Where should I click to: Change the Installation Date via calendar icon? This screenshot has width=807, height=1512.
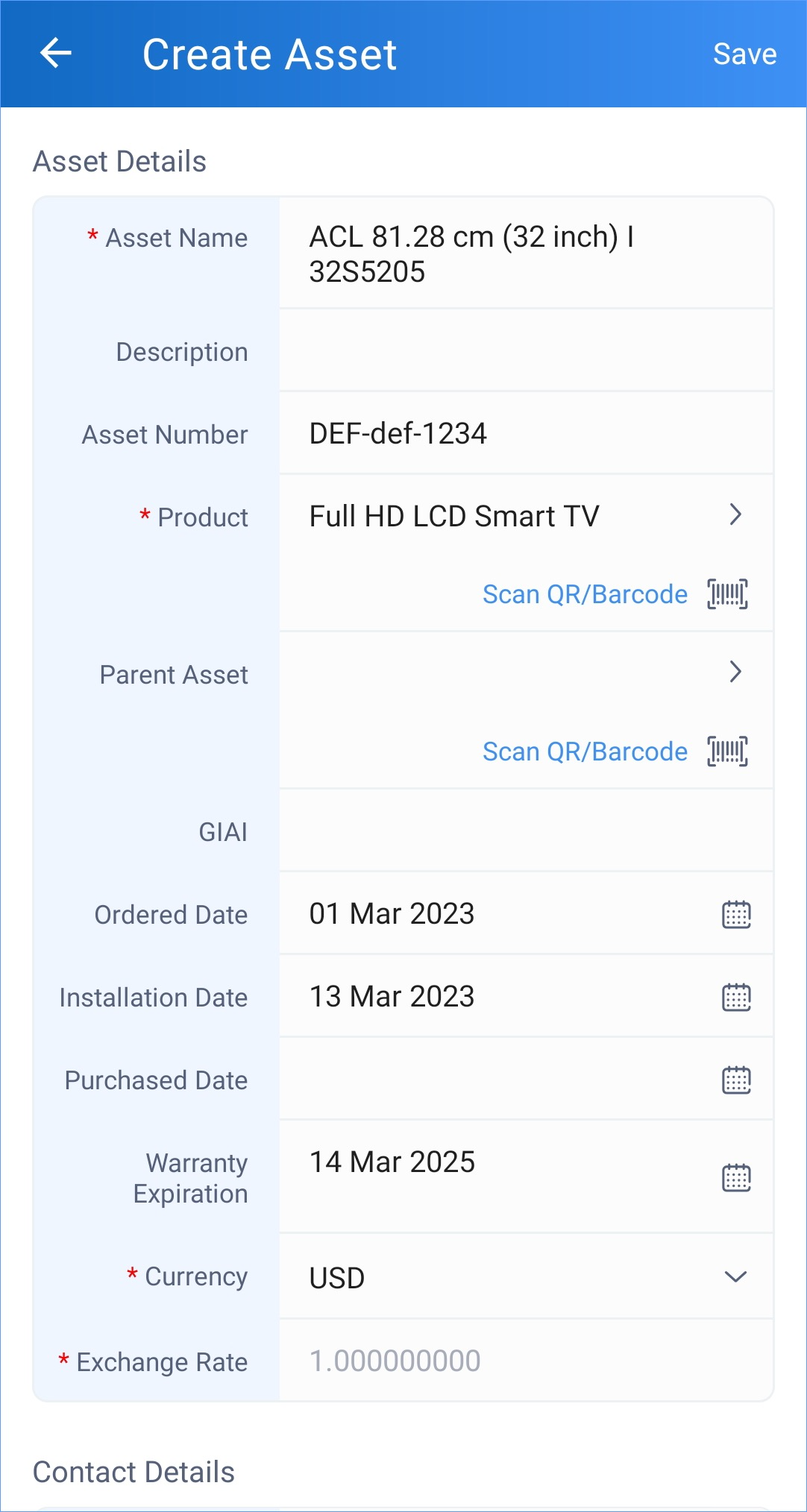point(736,997)
